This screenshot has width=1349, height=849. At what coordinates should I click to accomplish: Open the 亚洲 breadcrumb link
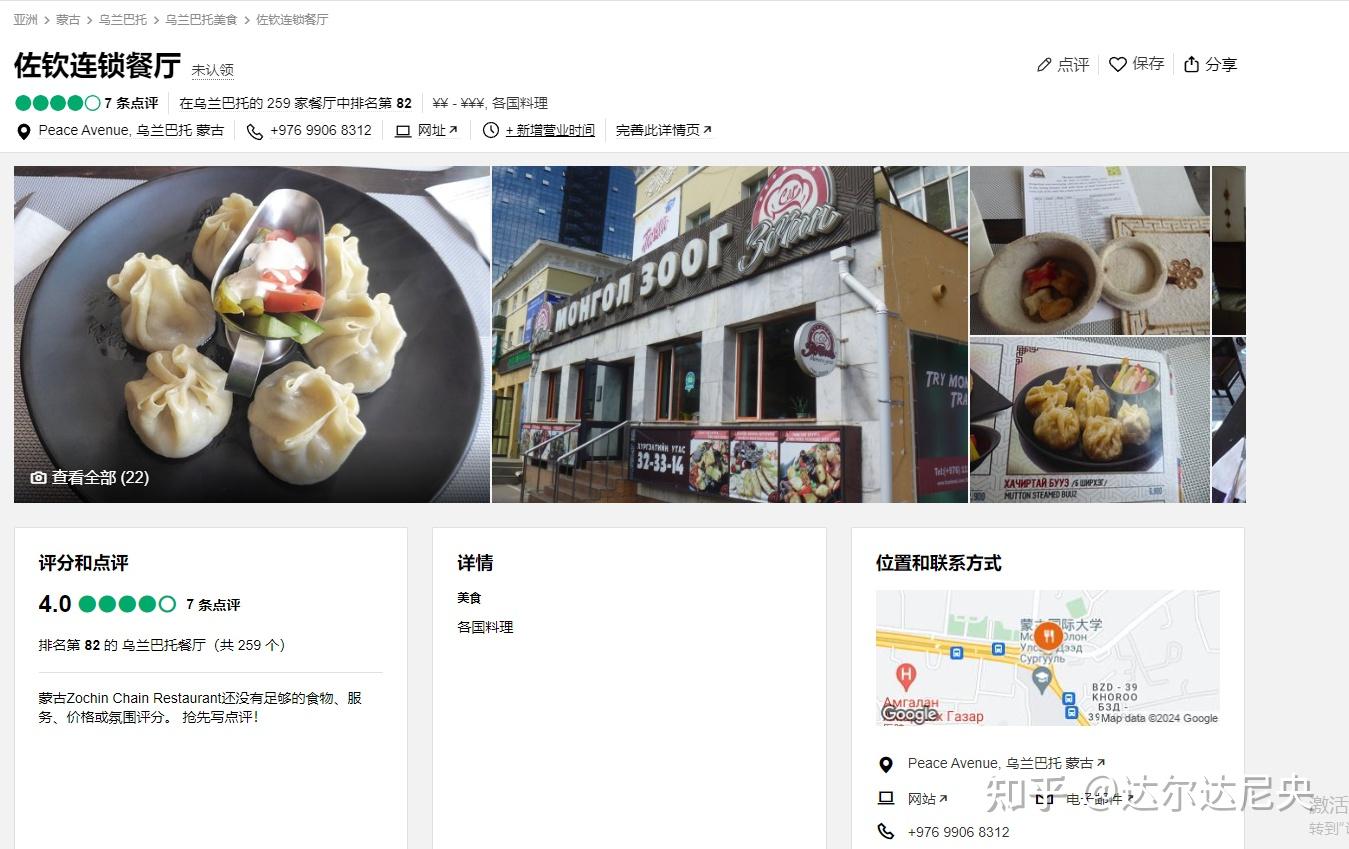25,20
